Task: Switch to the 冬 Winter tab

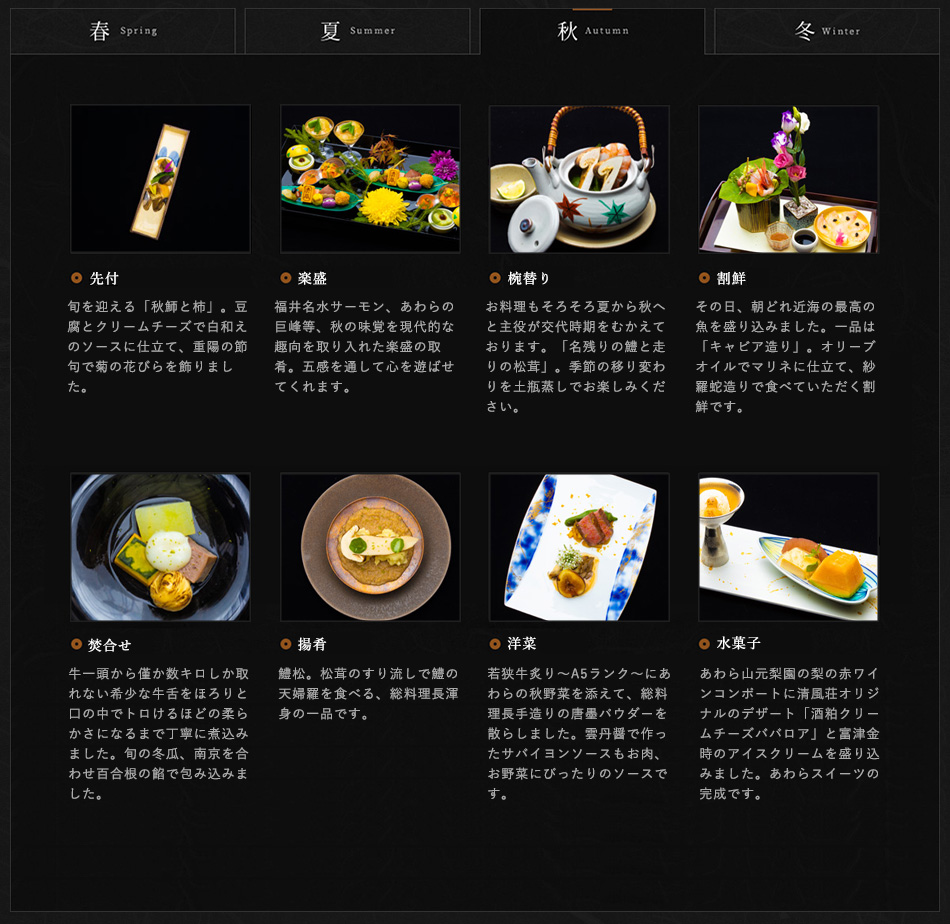Action: click(x=826, y=31)
